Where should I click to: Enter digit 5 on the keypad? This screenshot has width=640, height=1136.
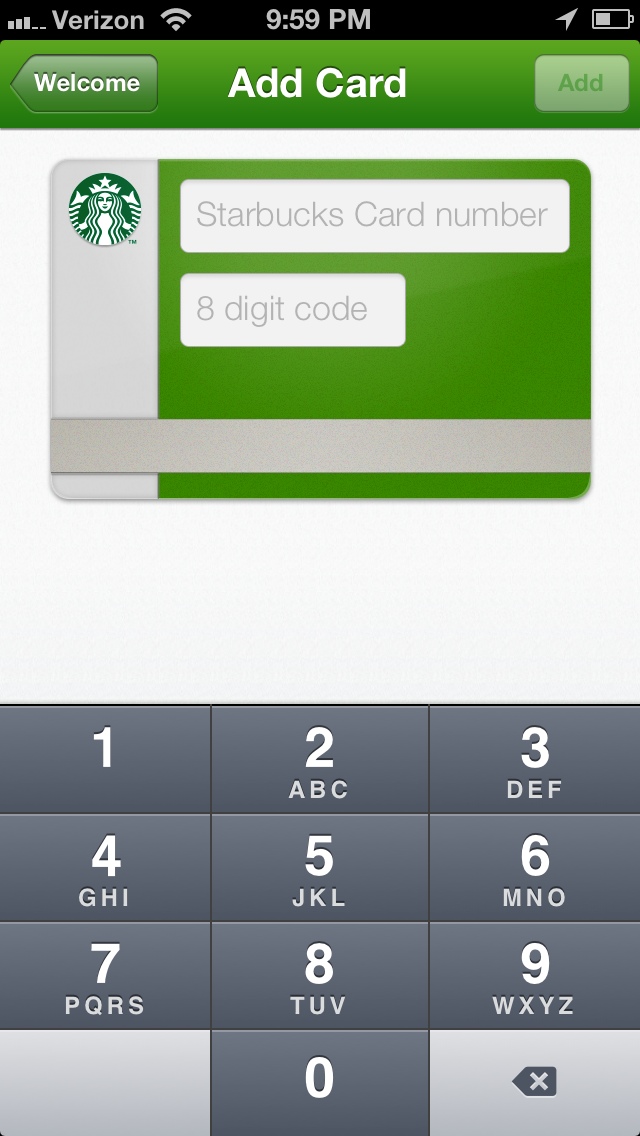point(319,868)
